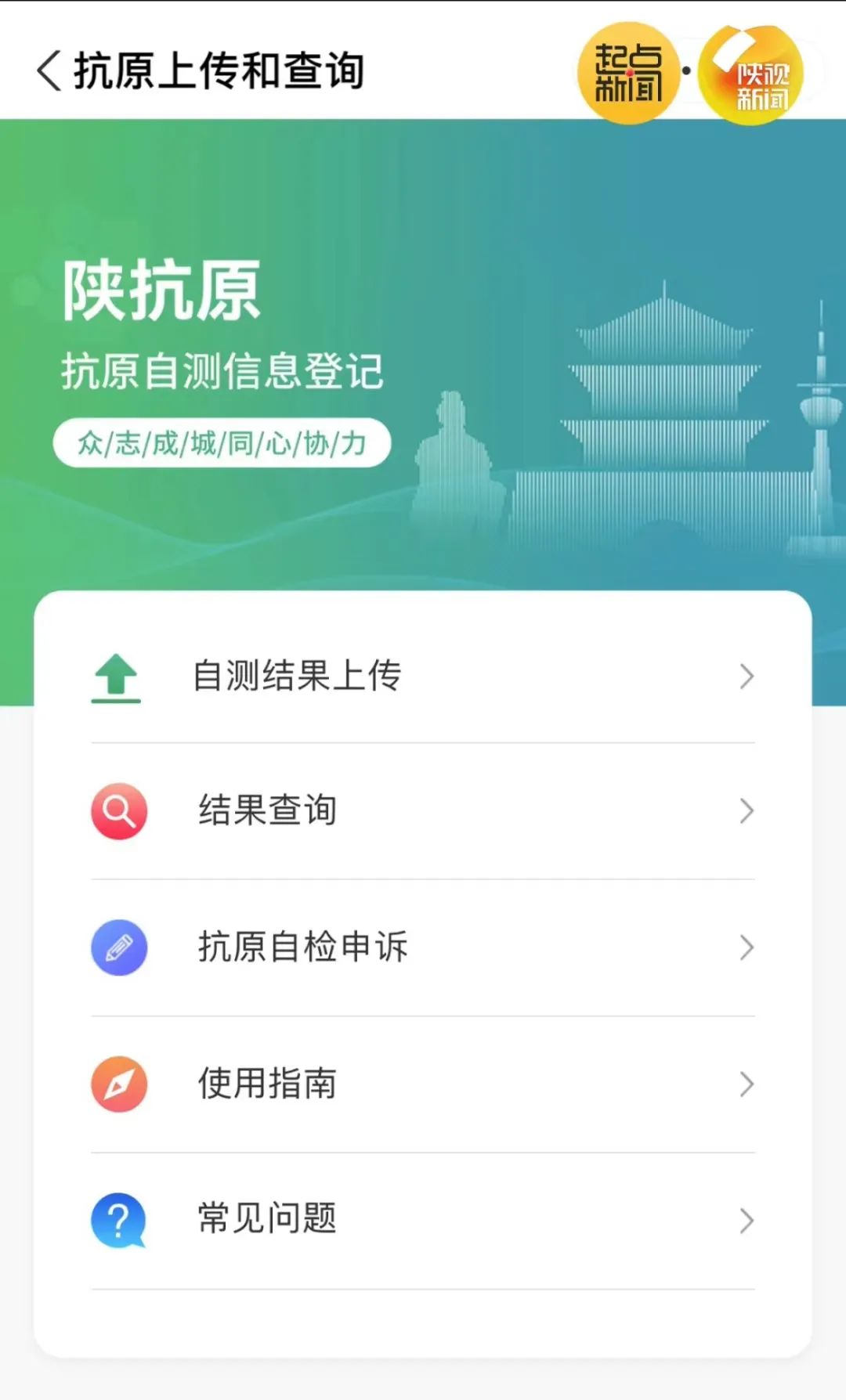Viewport: 846px width, 1400px height.
Task: Select 抗原自检申诉 option
Action: [422, 947]
